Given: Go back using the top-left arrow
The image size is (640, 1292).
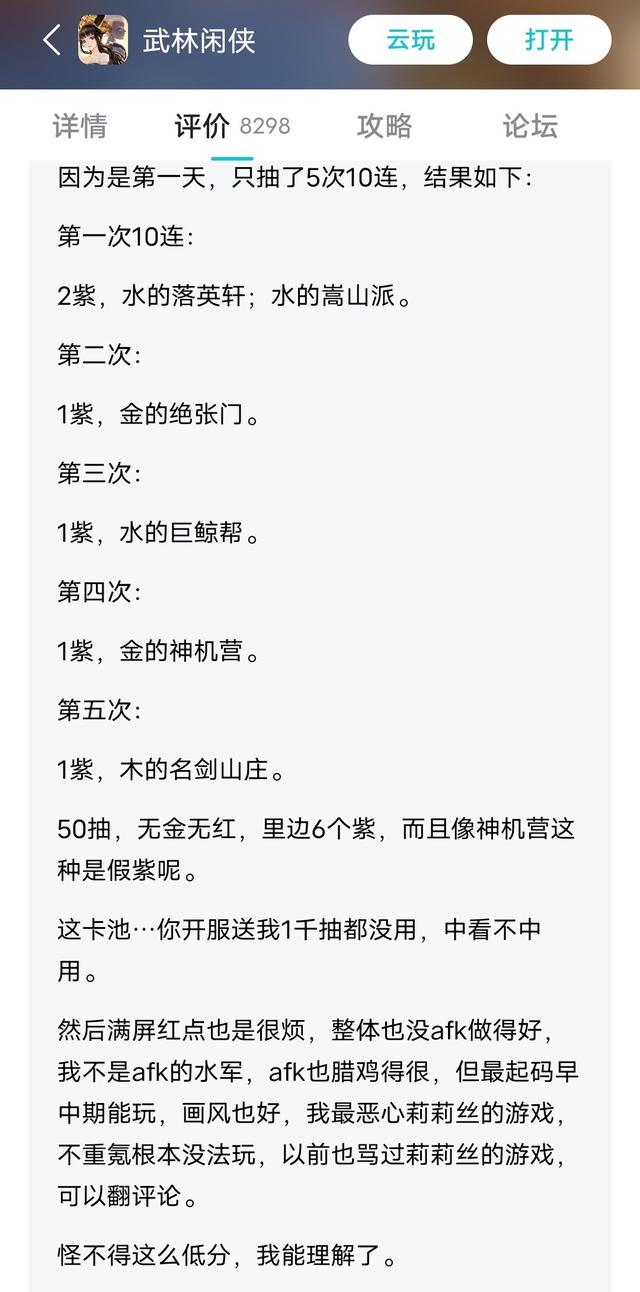Looking at the screenshot, I should [x=52, y=40].
